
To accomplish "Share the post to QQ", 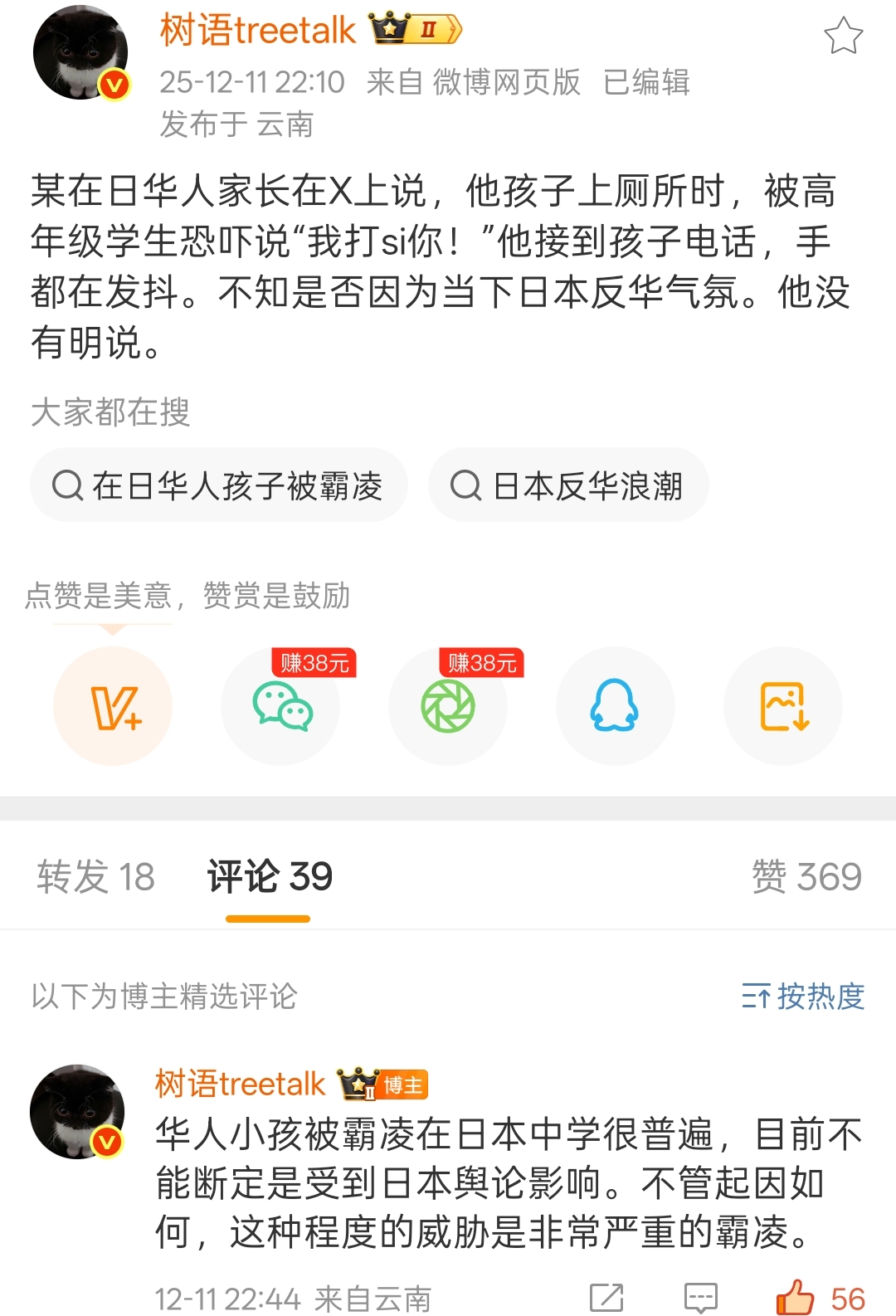I will (x=615, y=707).
